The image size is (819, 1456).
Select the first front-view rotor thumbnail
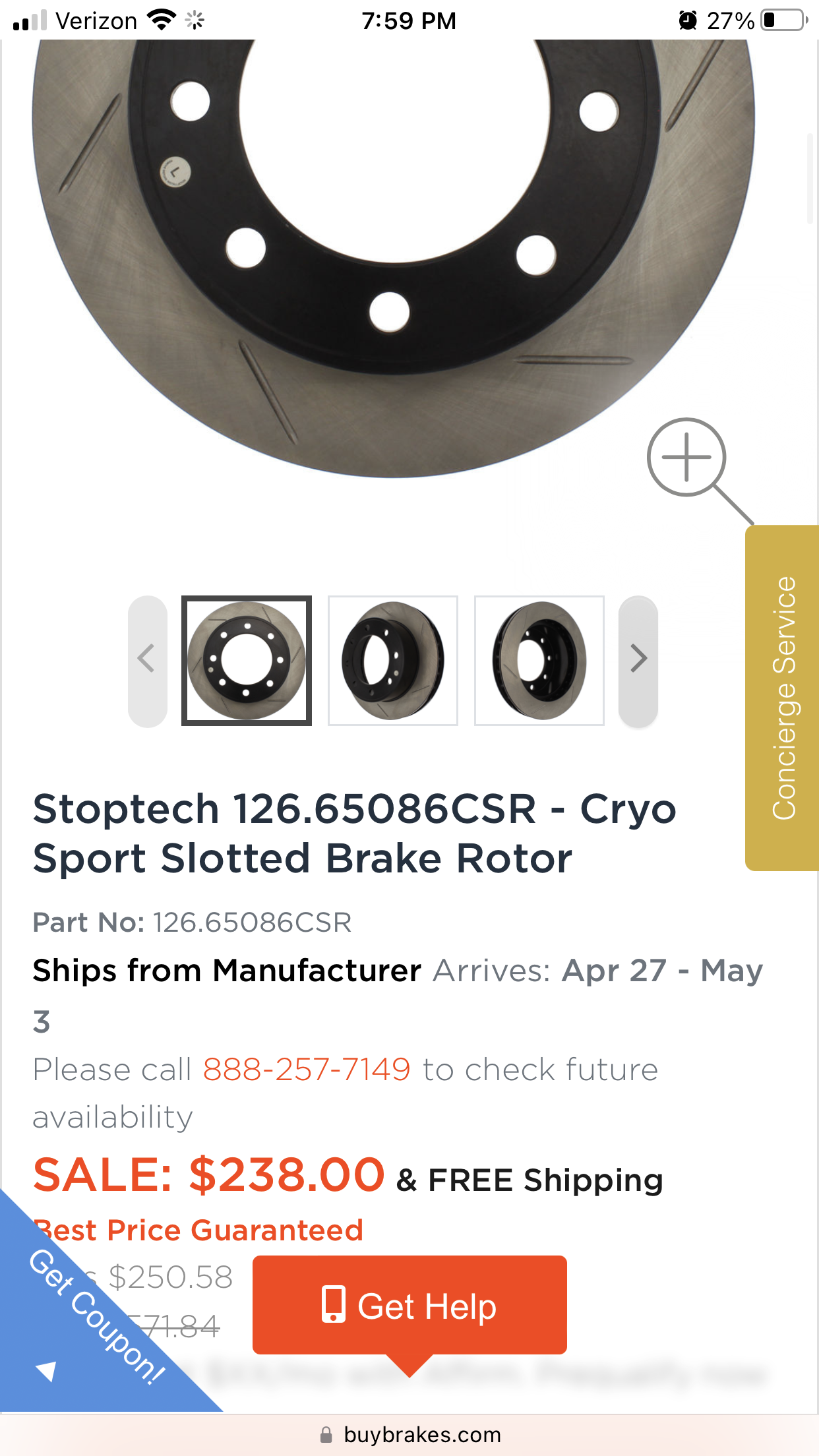pyautogui.click(x=247, y=661)
